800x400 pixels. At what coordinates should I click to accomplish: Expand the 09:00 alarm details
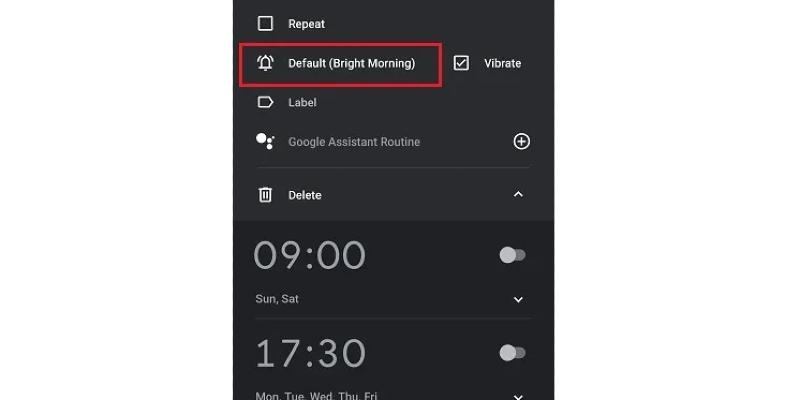coord(518,299)
